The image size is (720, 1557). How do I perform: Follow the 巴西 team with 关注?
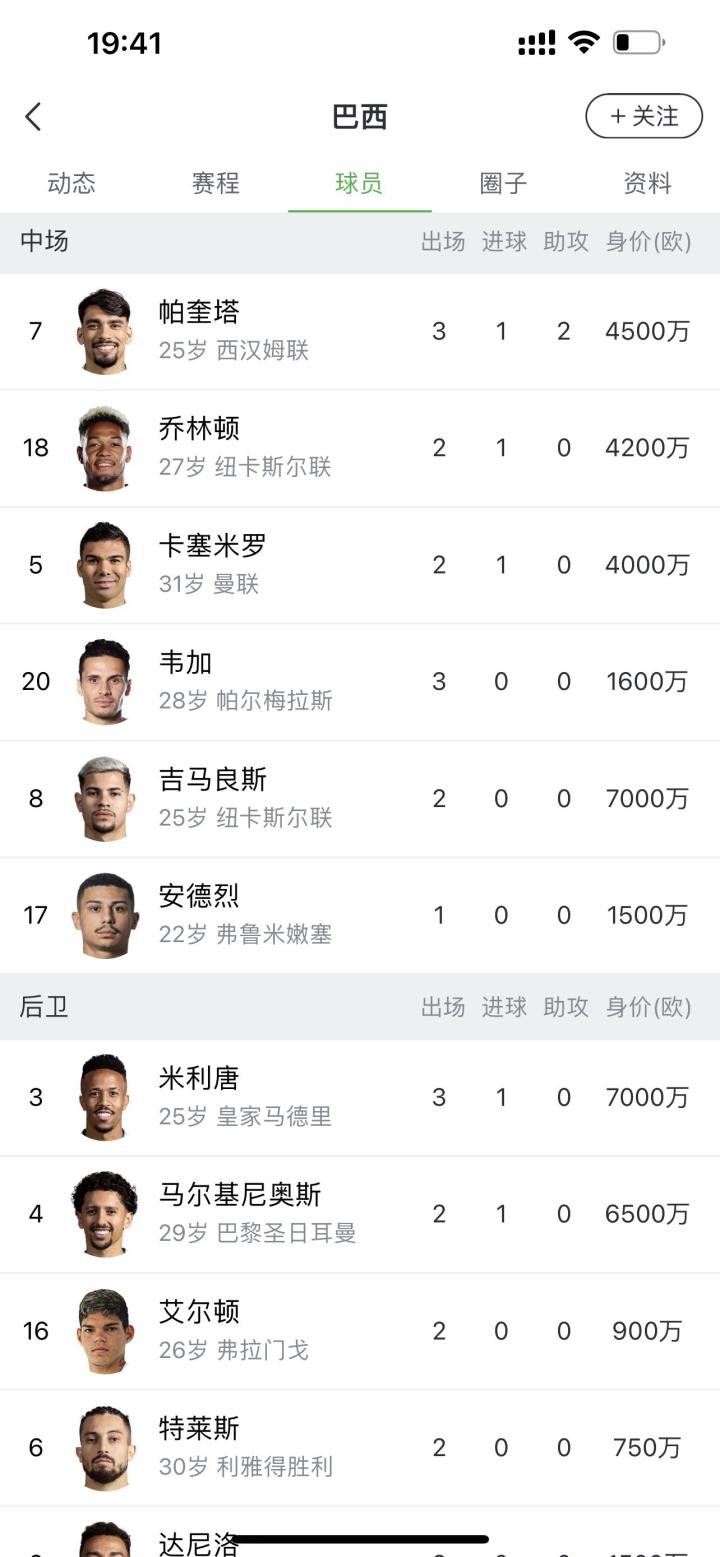pos(644,116)
